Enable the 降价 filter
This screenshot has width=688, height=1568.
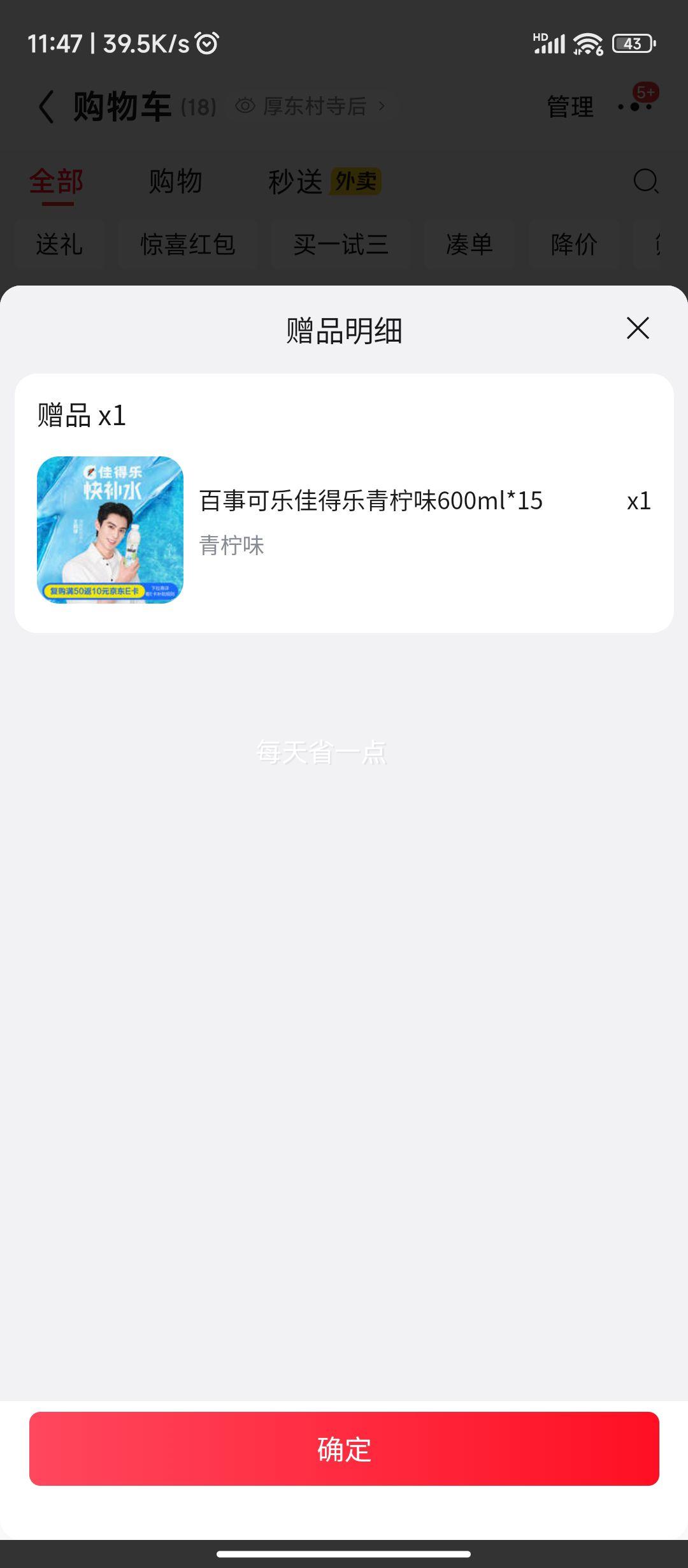tap(573, 245)
